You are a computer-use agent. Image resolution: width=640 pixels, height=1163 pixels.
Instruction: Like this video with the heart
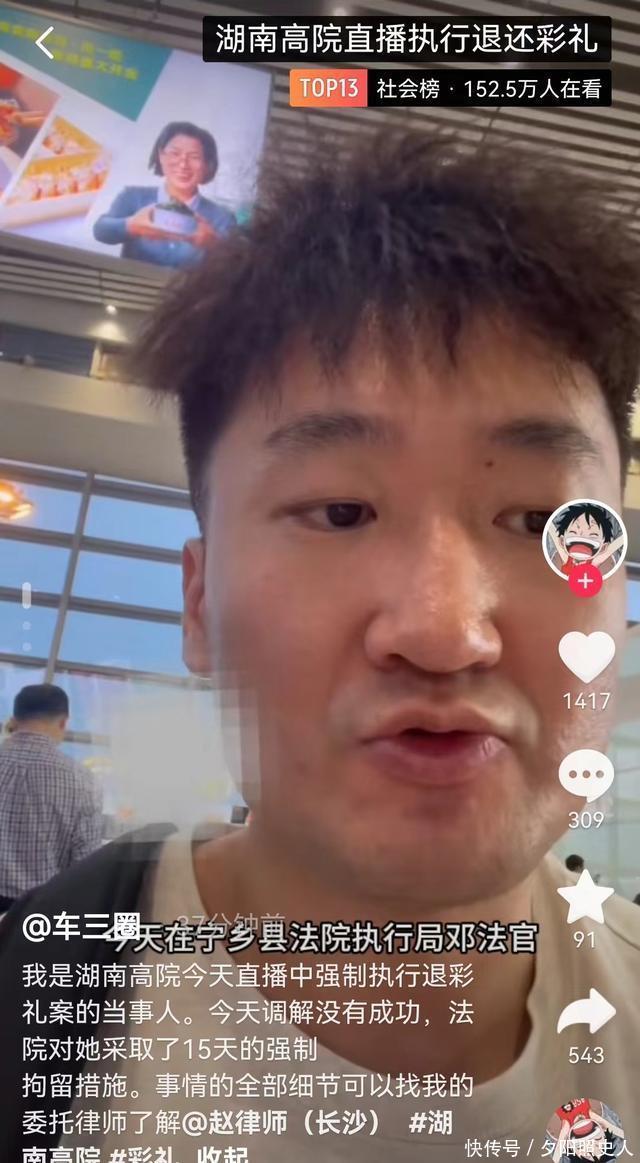[x=586, y=657]
